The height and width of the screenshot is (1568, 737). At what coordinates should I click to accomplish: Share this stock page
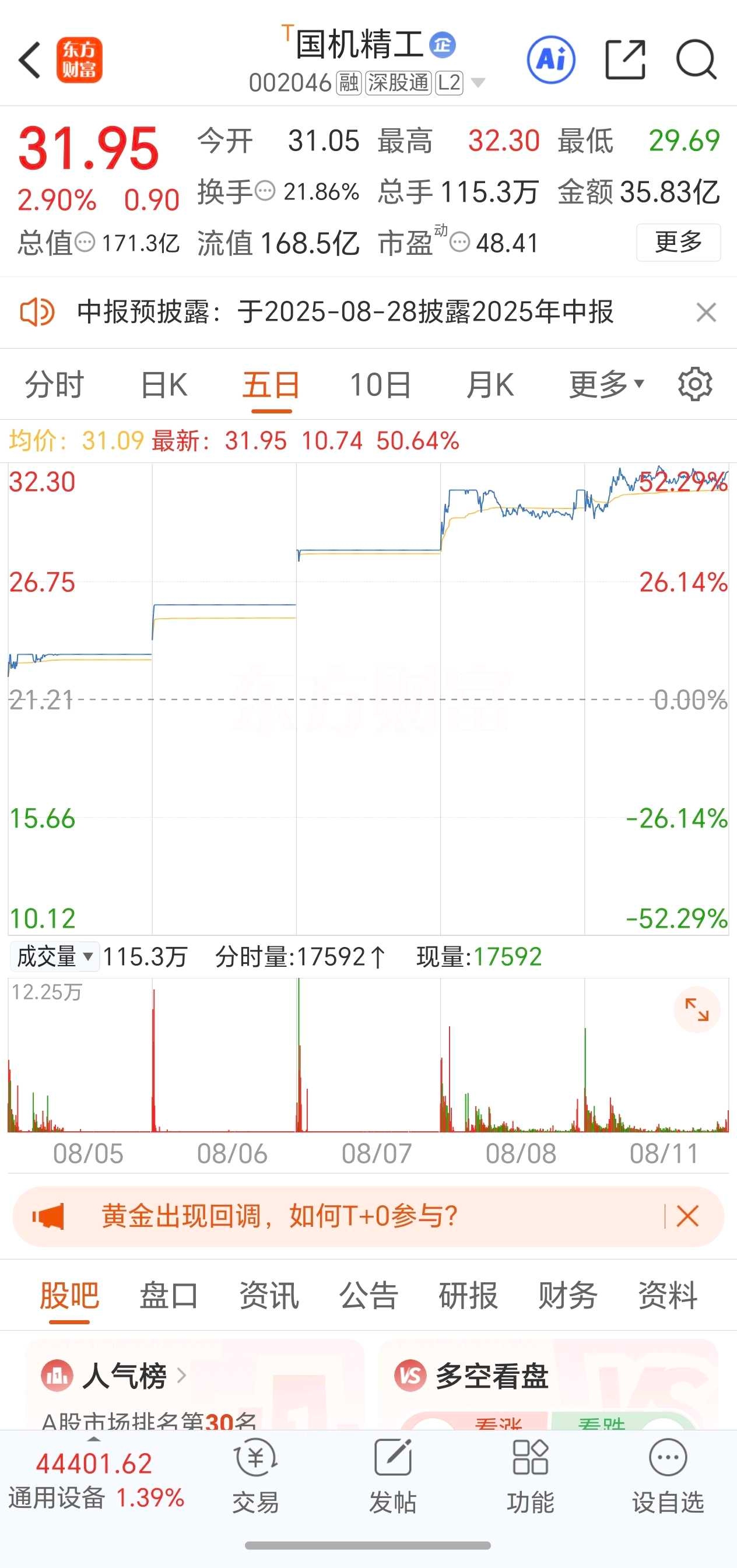pos(626,59)
